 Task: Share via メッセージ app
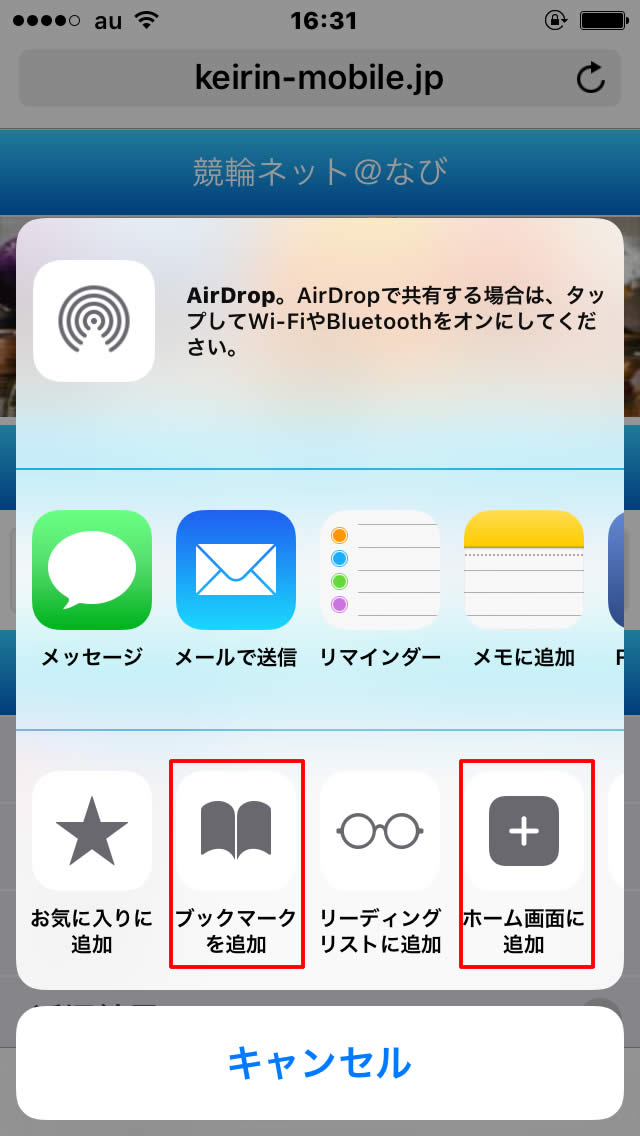[x=92, y=571]
